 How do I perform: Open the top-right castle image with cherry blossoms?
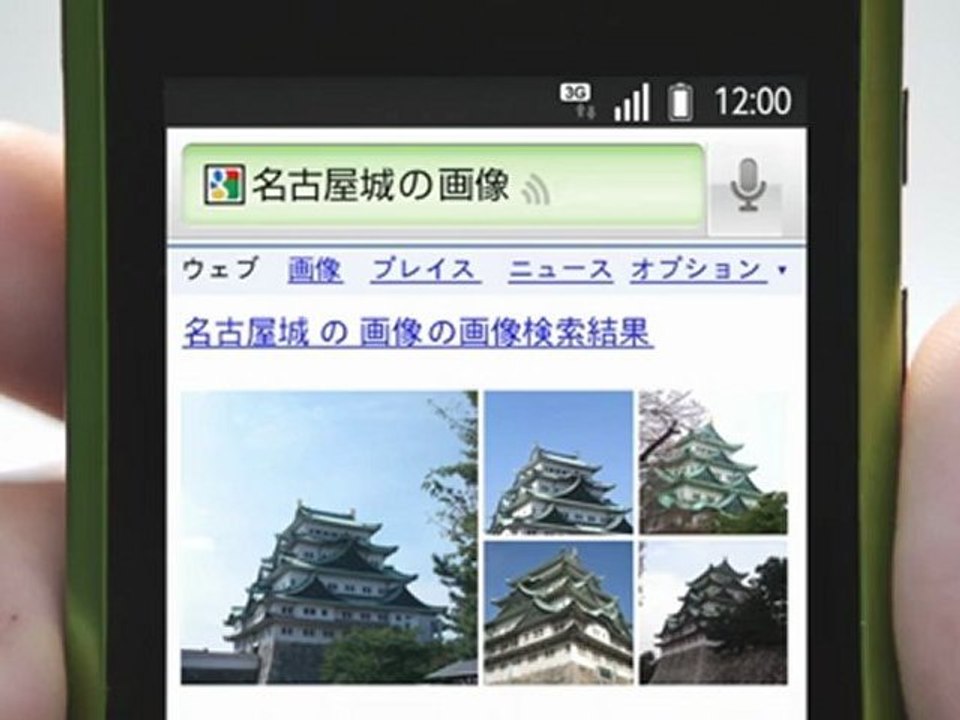[x=713, y=463]
